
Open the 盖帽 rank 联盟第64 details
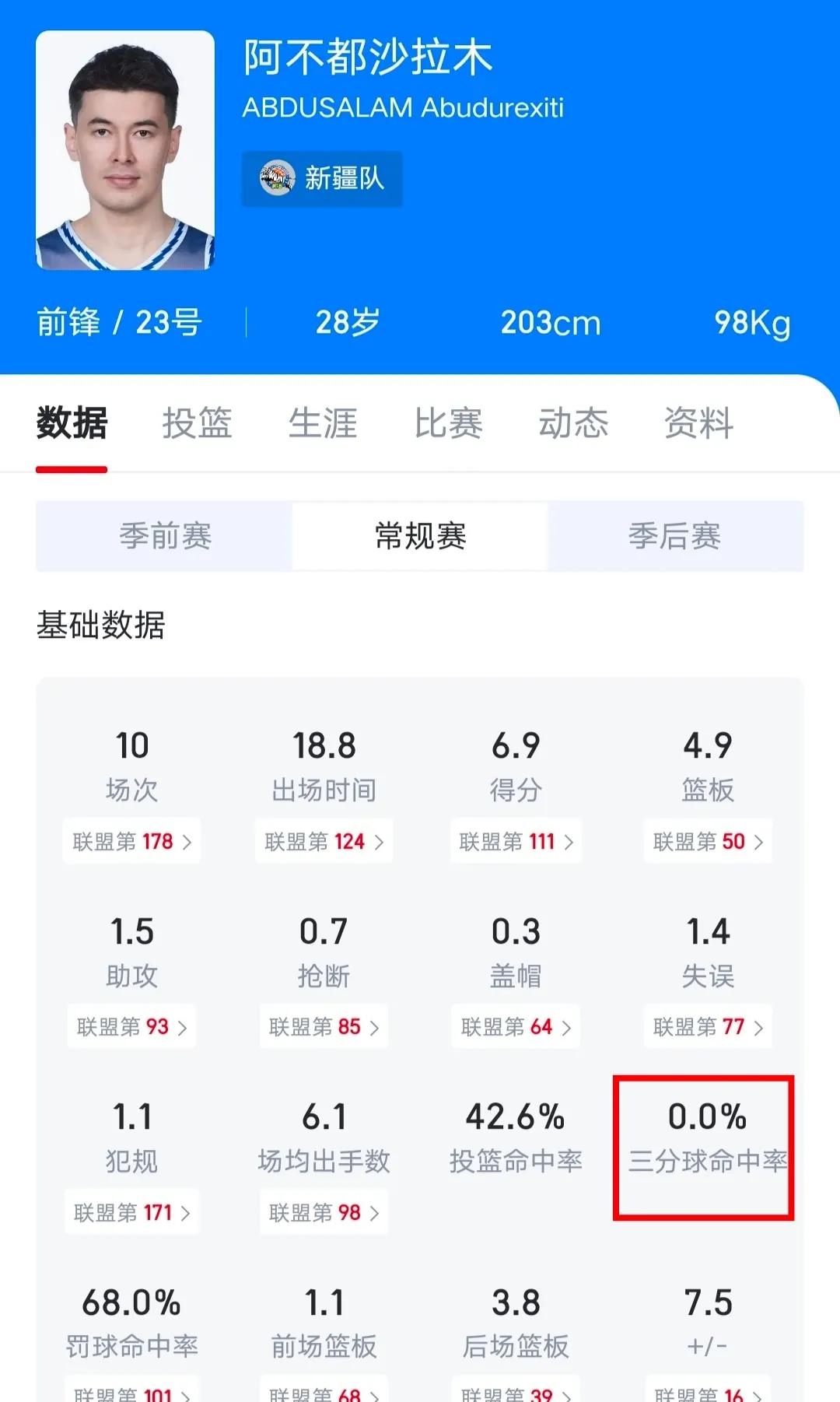(x=516, y=1027)
